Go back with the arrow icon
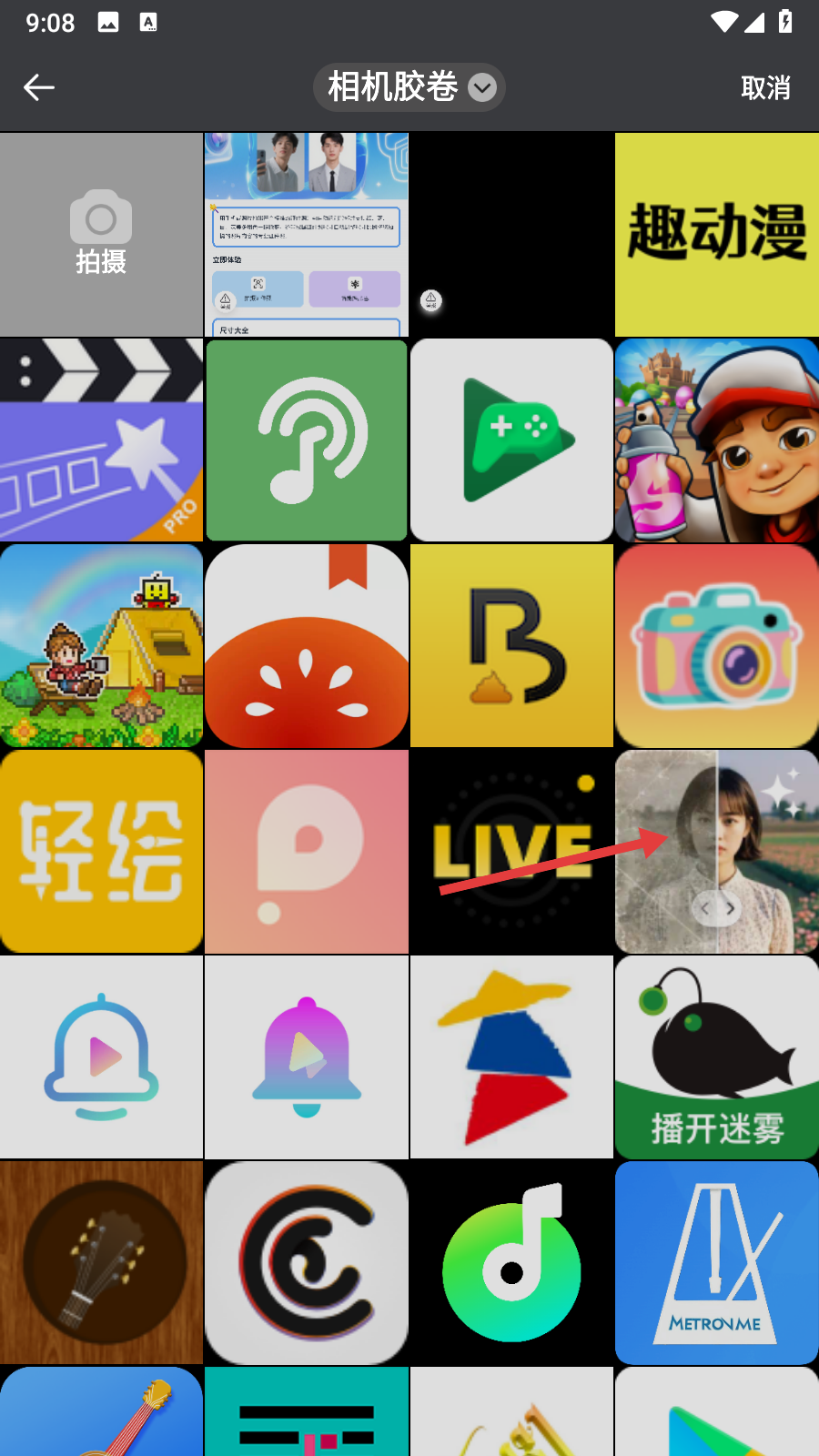 pyautogui.click(x=39, y=87)
